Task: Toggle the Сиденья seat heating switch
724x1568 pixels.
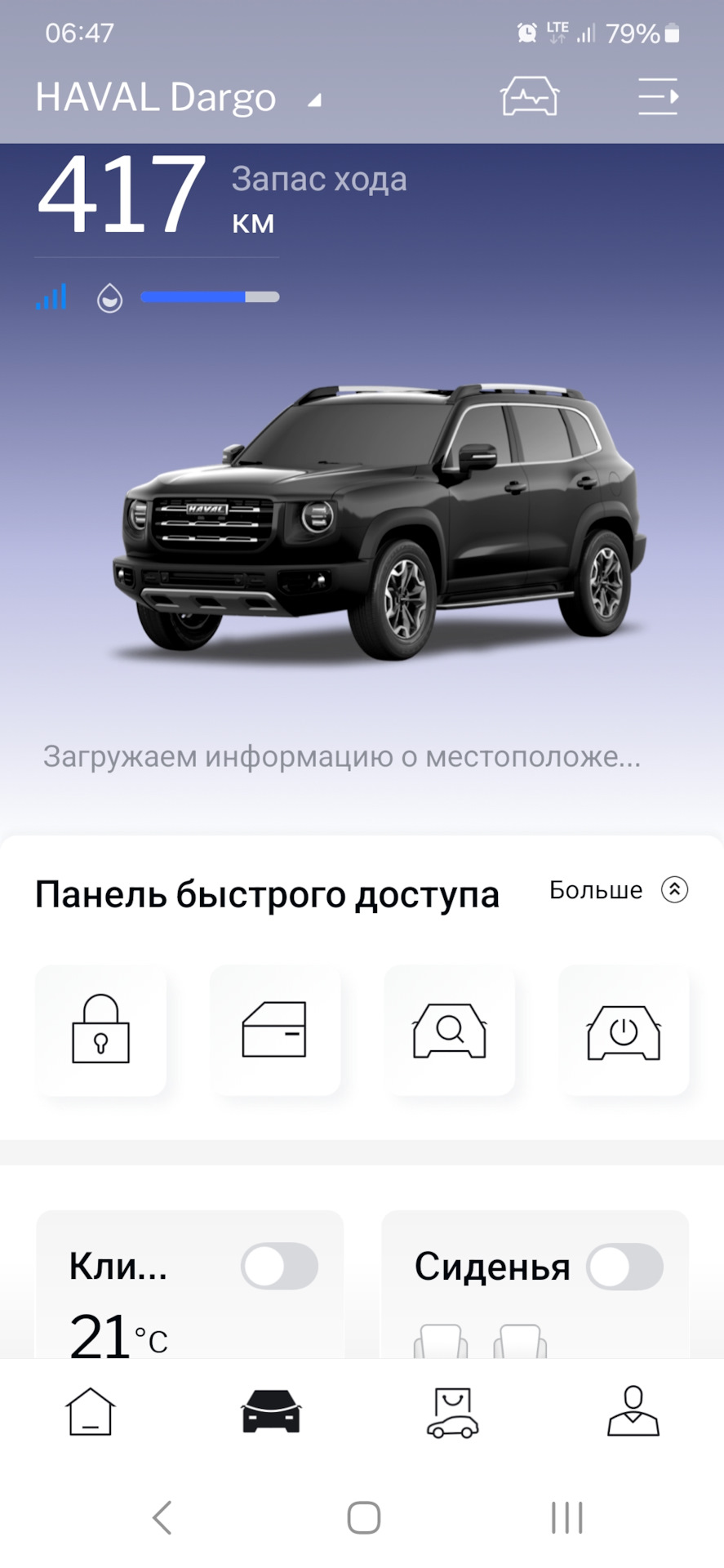Action: point(624,1267)
